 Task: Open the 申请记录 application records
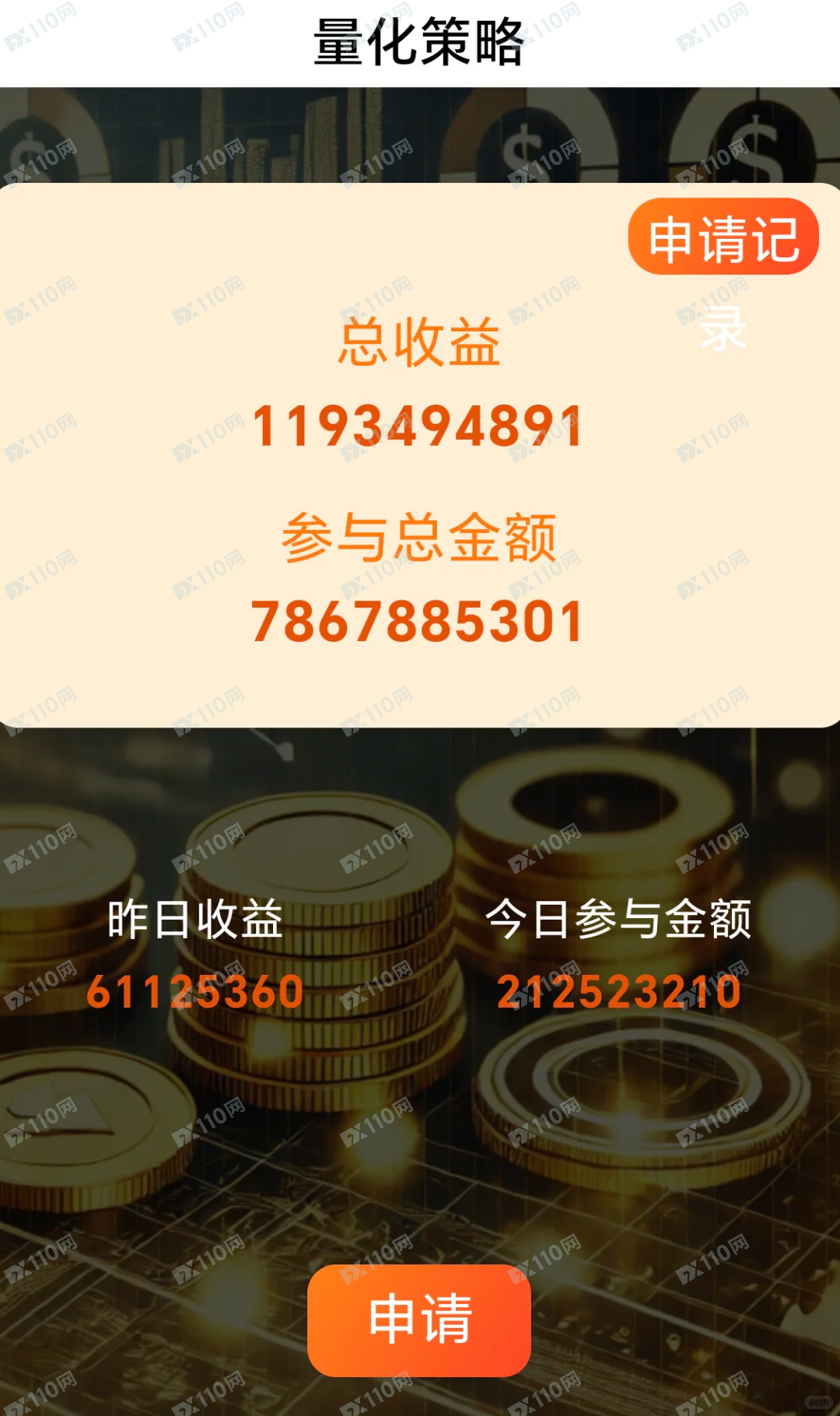tap(723, 237)
